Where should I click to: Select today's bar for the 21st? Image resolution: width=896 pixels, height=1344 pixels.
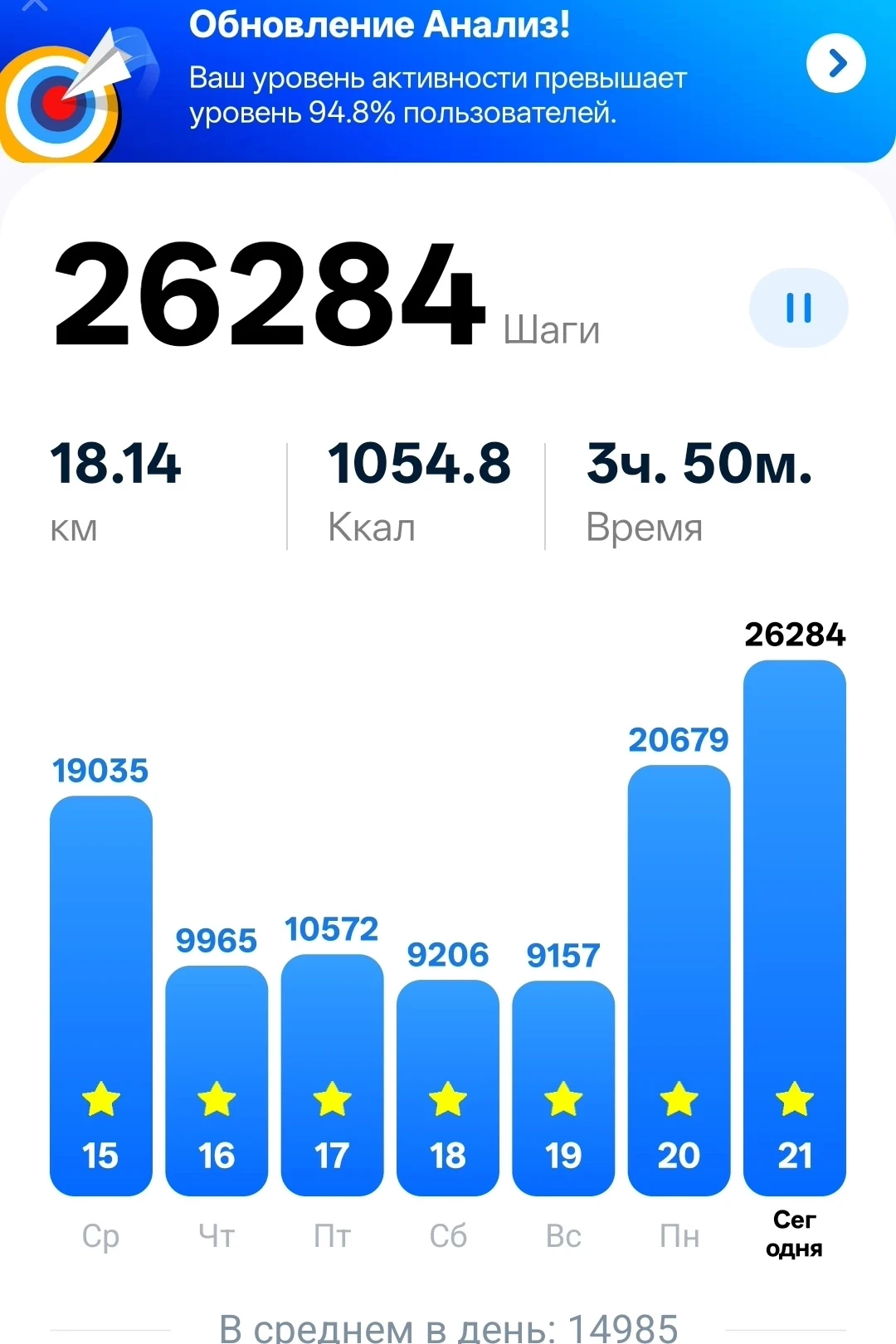click(x=795, y=928)
